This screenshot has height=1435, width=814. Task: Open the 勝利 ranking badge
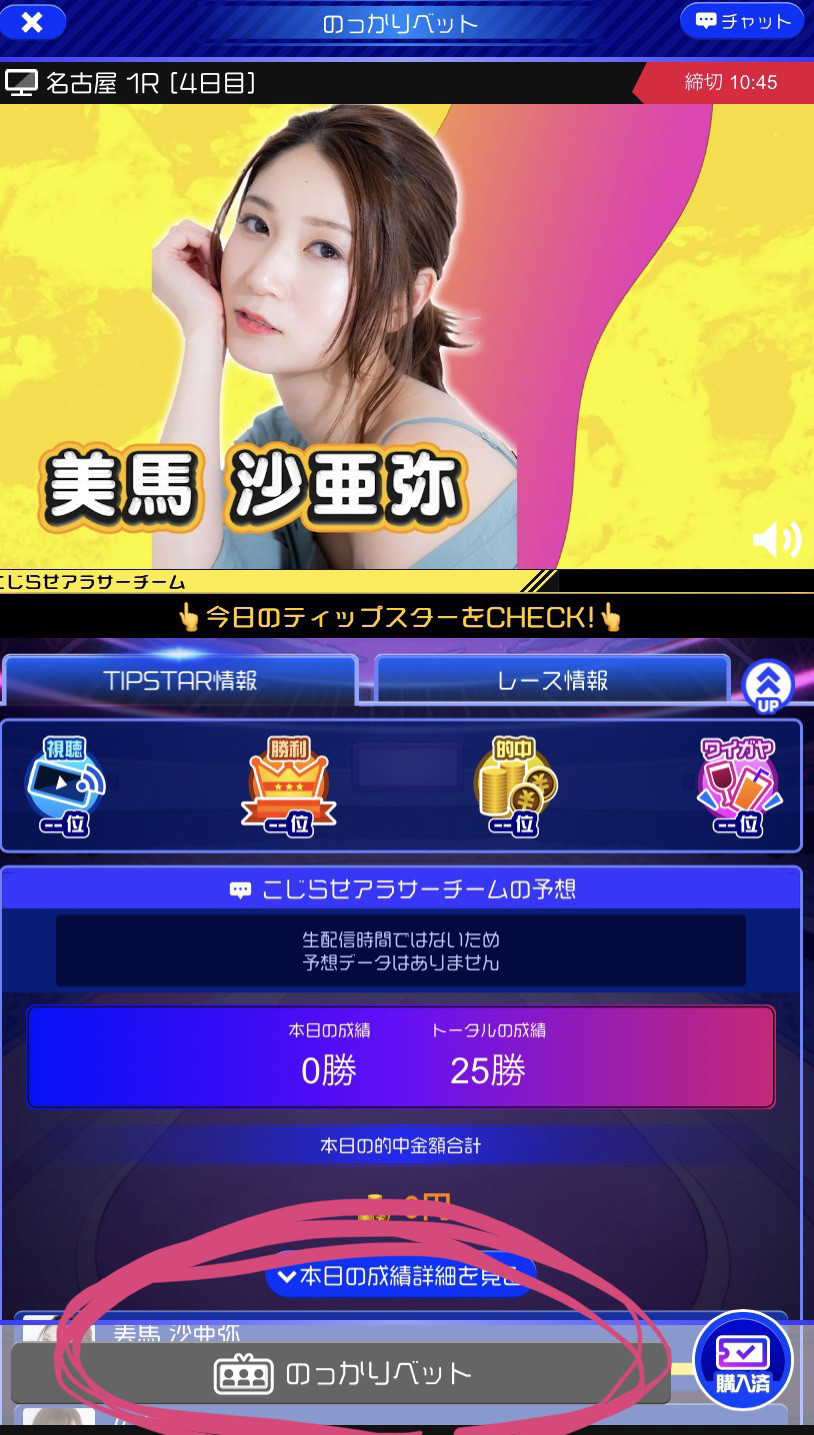(288, 787)
